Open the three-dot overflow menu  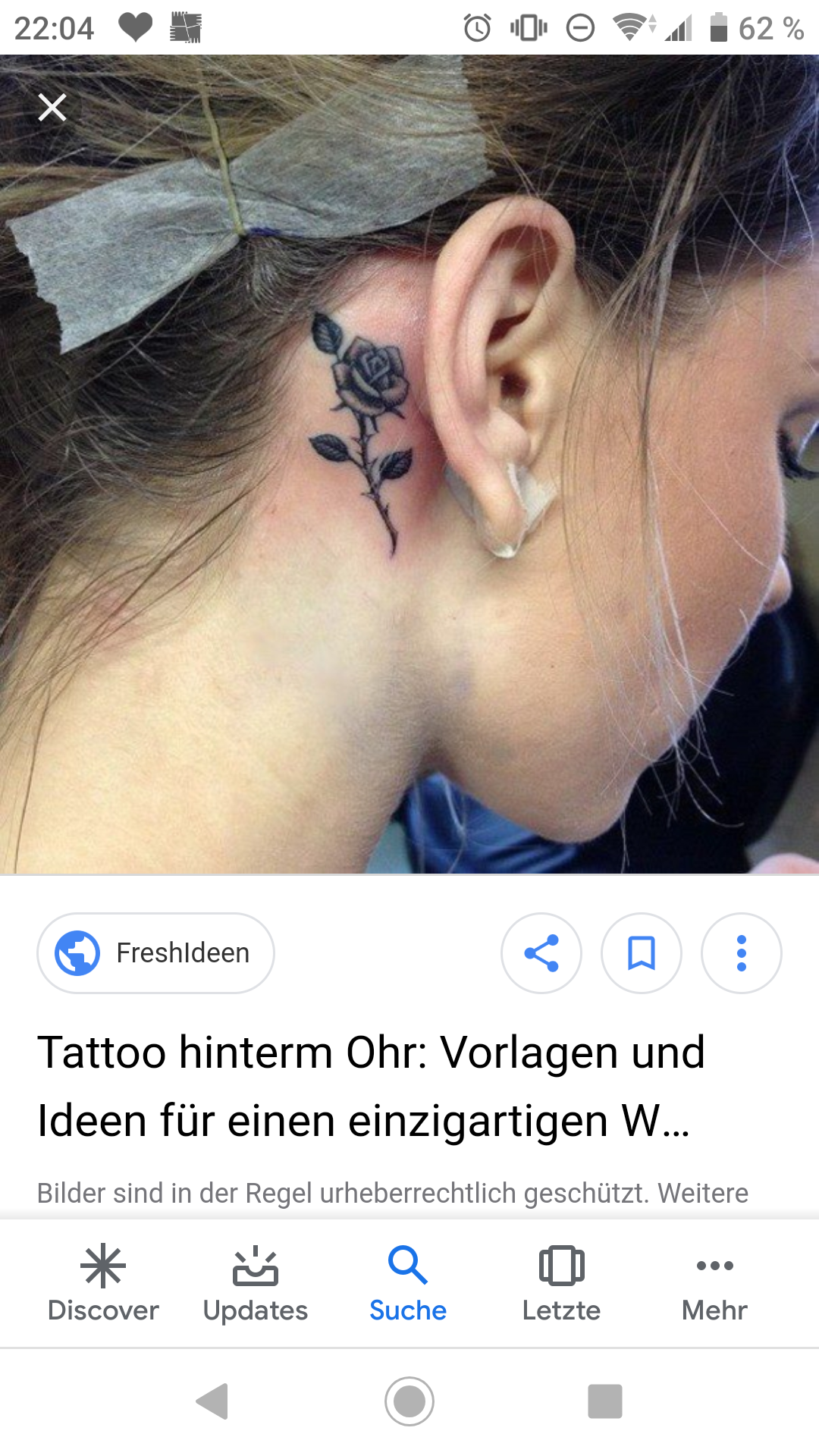tap(742, 953)
